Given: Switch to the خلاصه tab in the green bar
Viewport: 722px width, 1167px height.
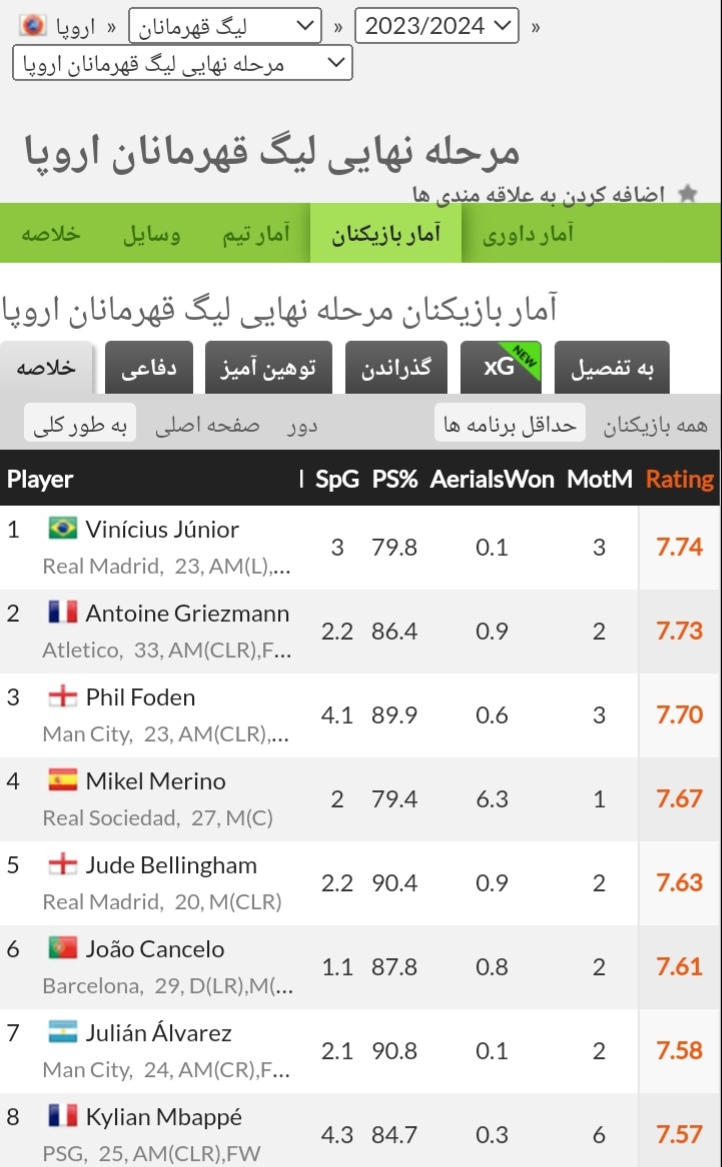Looking at the screenshot, I should (51, 234).
